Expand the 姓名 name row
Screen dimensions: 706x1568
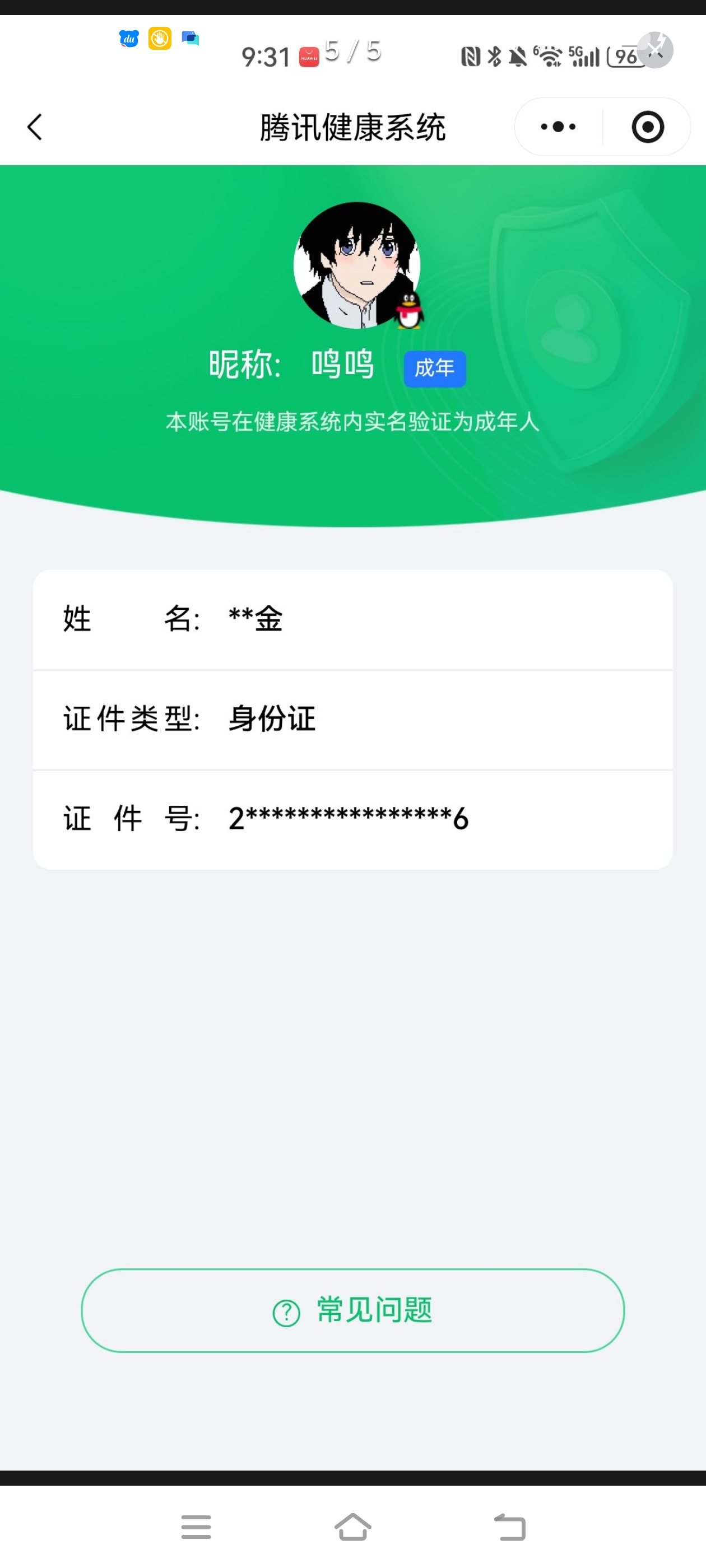(x=354, y=618)
